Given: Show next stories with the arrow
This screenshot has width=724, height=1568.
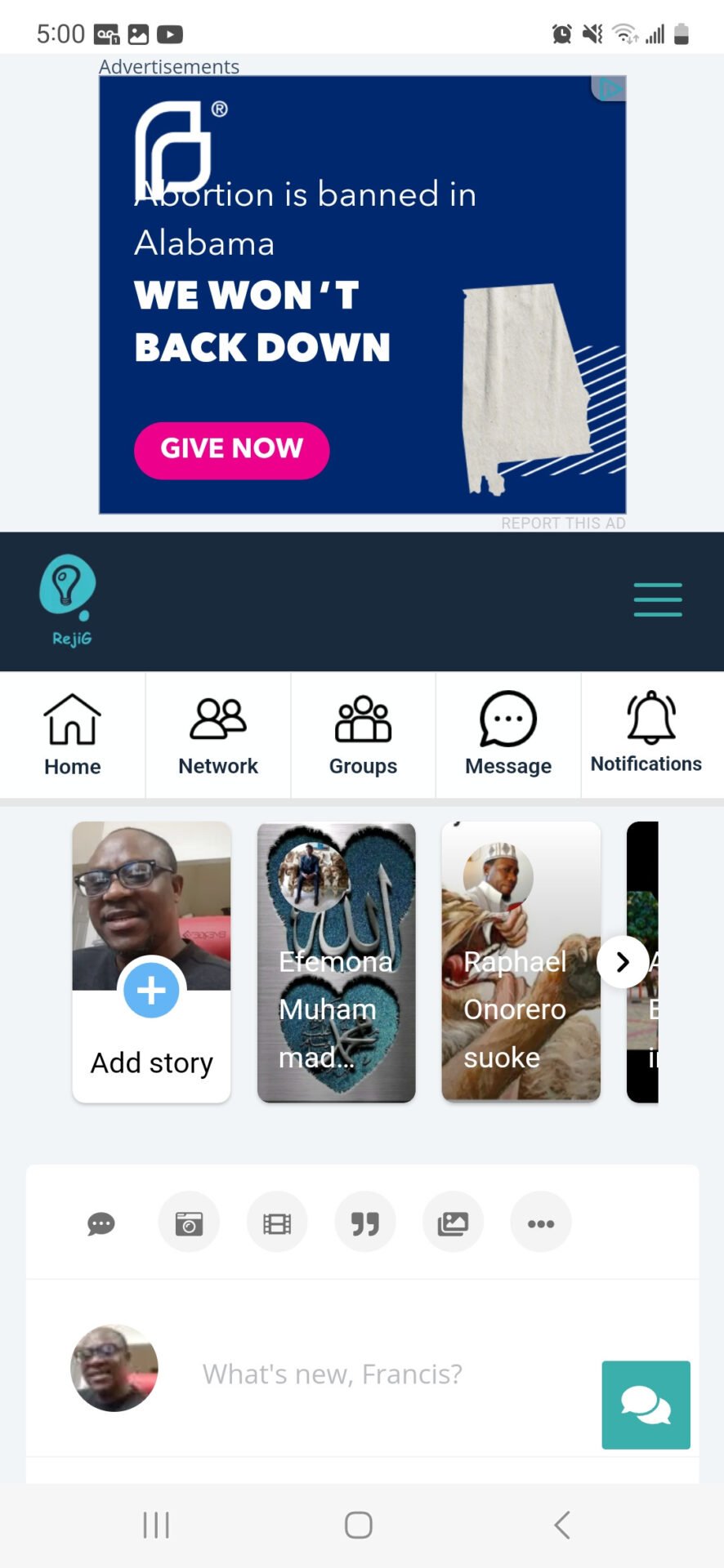Looking at the screenshot, I should (622, 962).
